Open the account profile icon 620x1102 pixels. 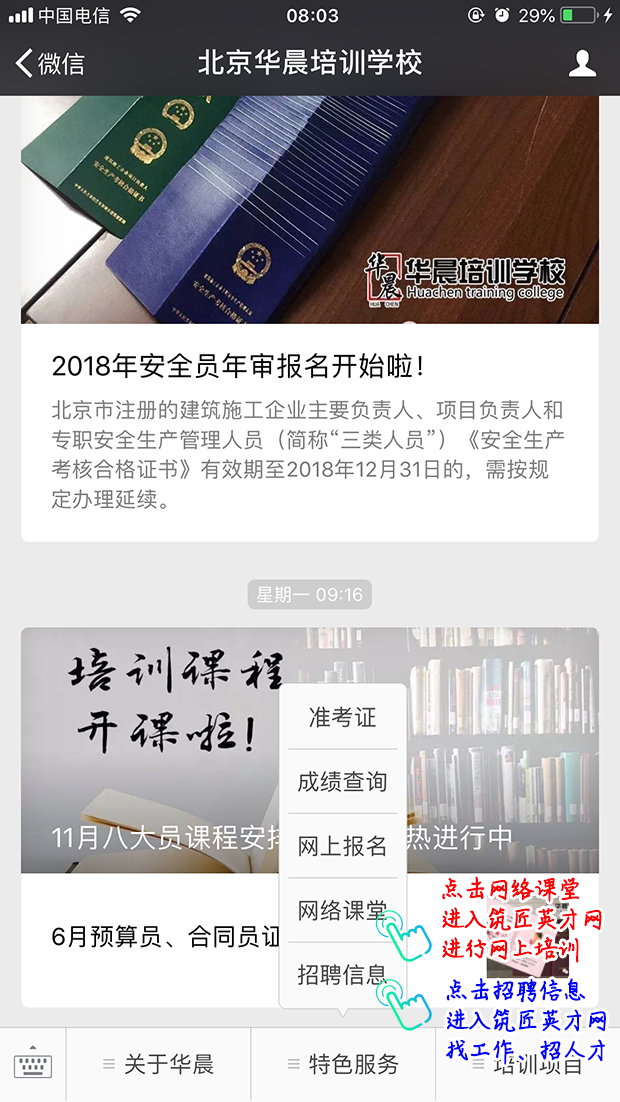coord(582,63)
